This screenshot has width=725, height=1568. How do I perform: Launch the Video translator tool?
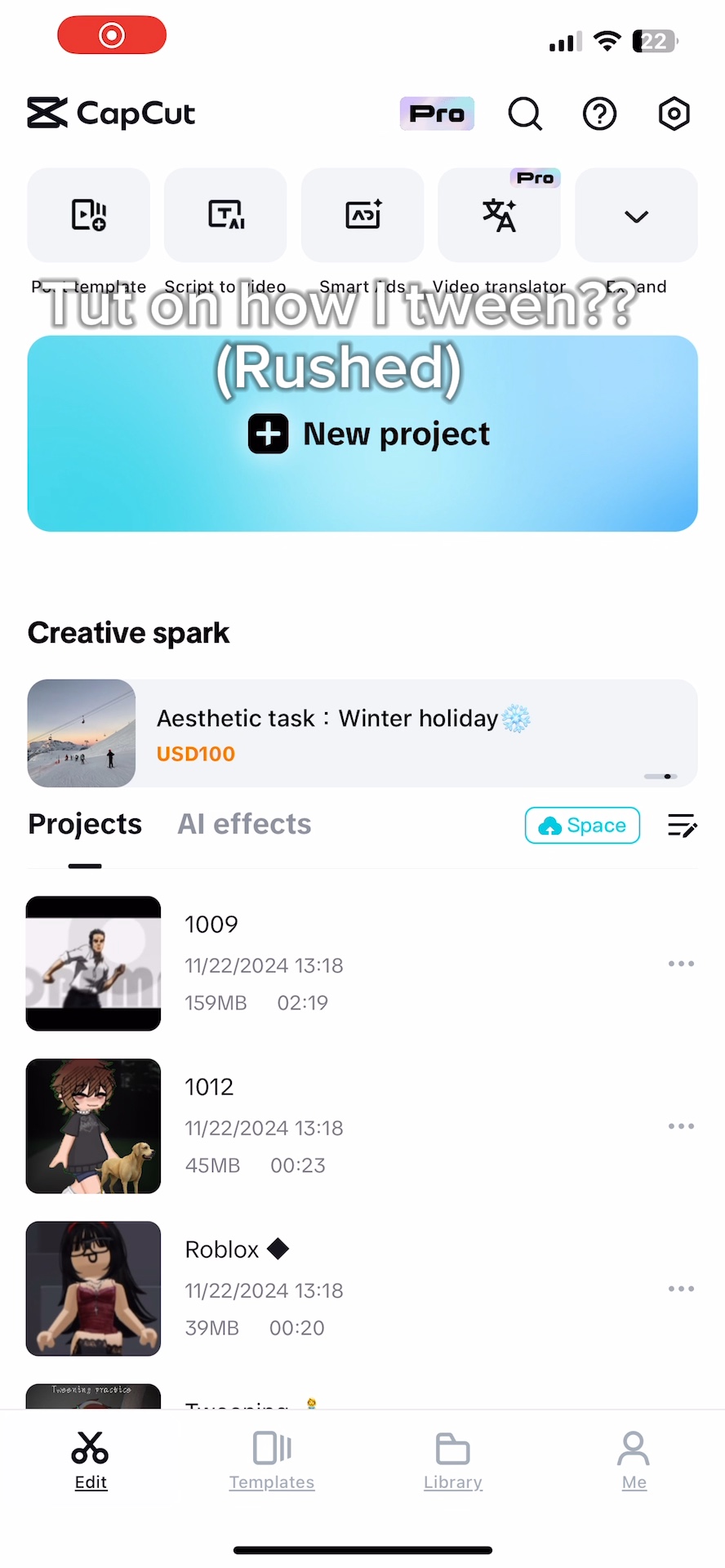coord(499,216)
